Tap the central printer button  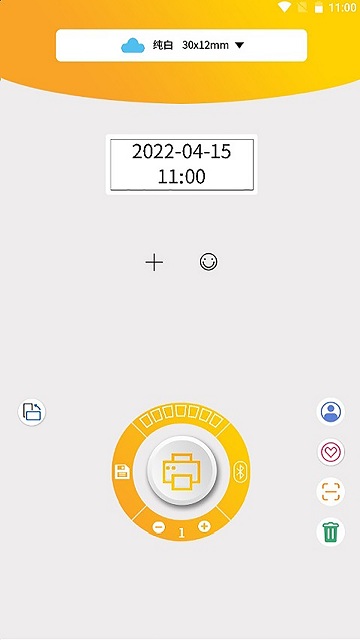182,471
